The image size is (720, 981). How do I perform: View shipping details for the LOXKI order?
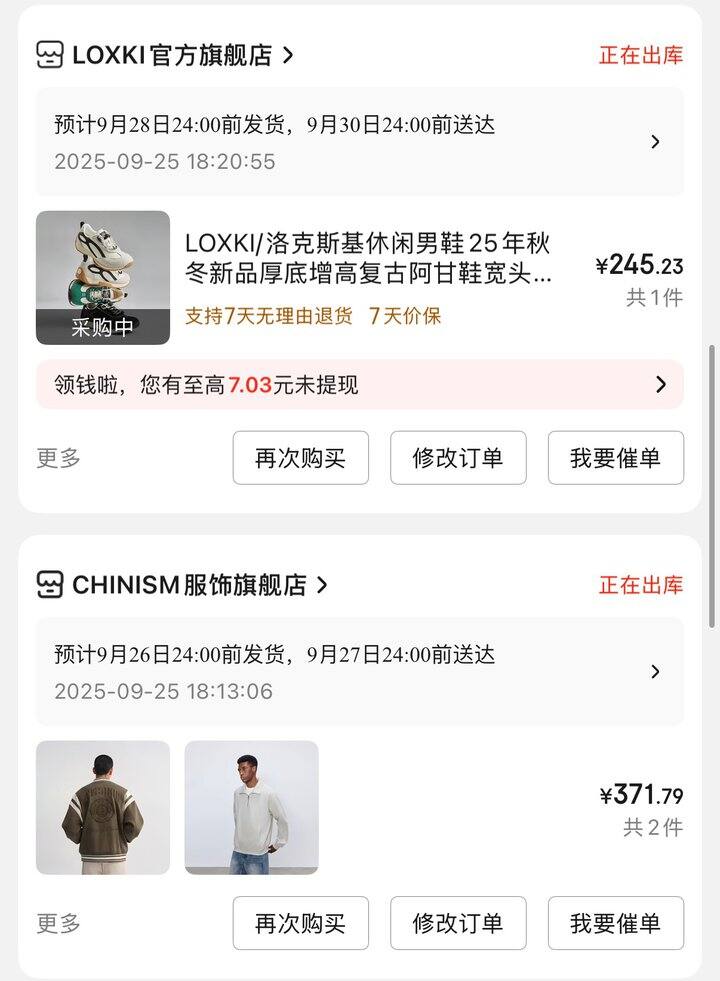tap(360, 142)
